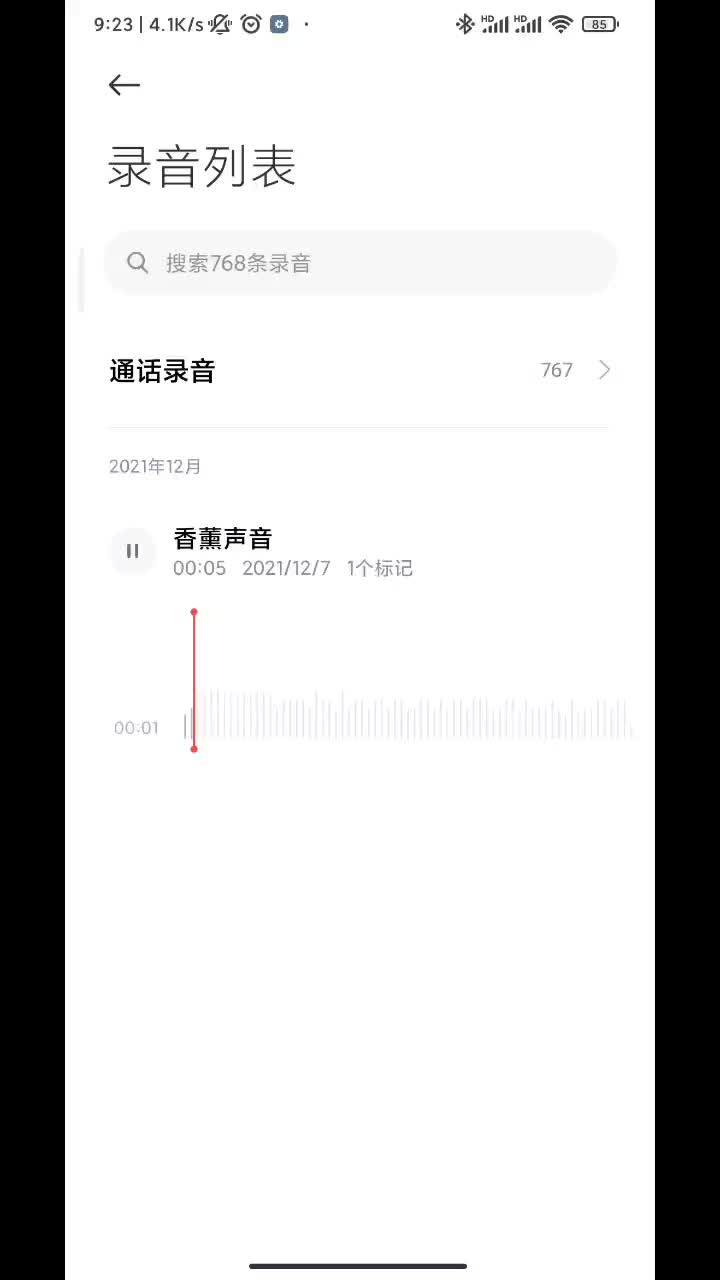The height and width of the screenshot is (1280, 720).
Task: Tap the search box for 768 recordings
Action: tap(360, 263)
